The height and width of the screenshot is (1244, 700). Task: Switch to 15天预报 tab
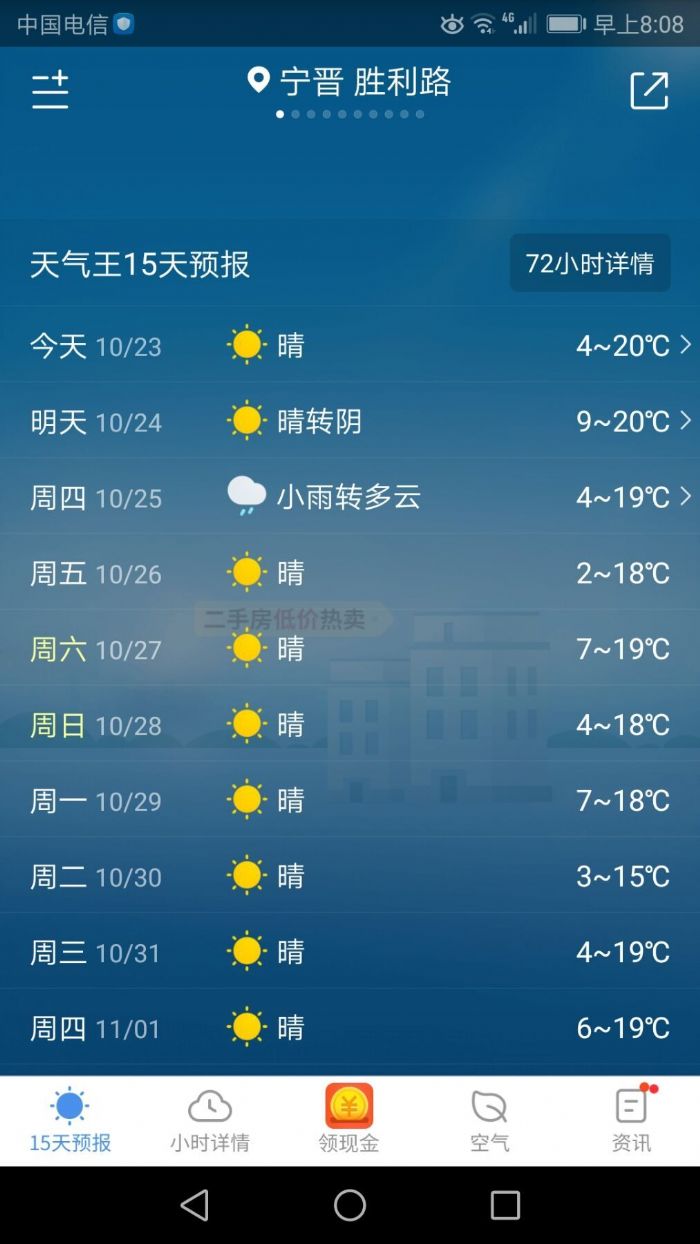tap(70, 1121)
